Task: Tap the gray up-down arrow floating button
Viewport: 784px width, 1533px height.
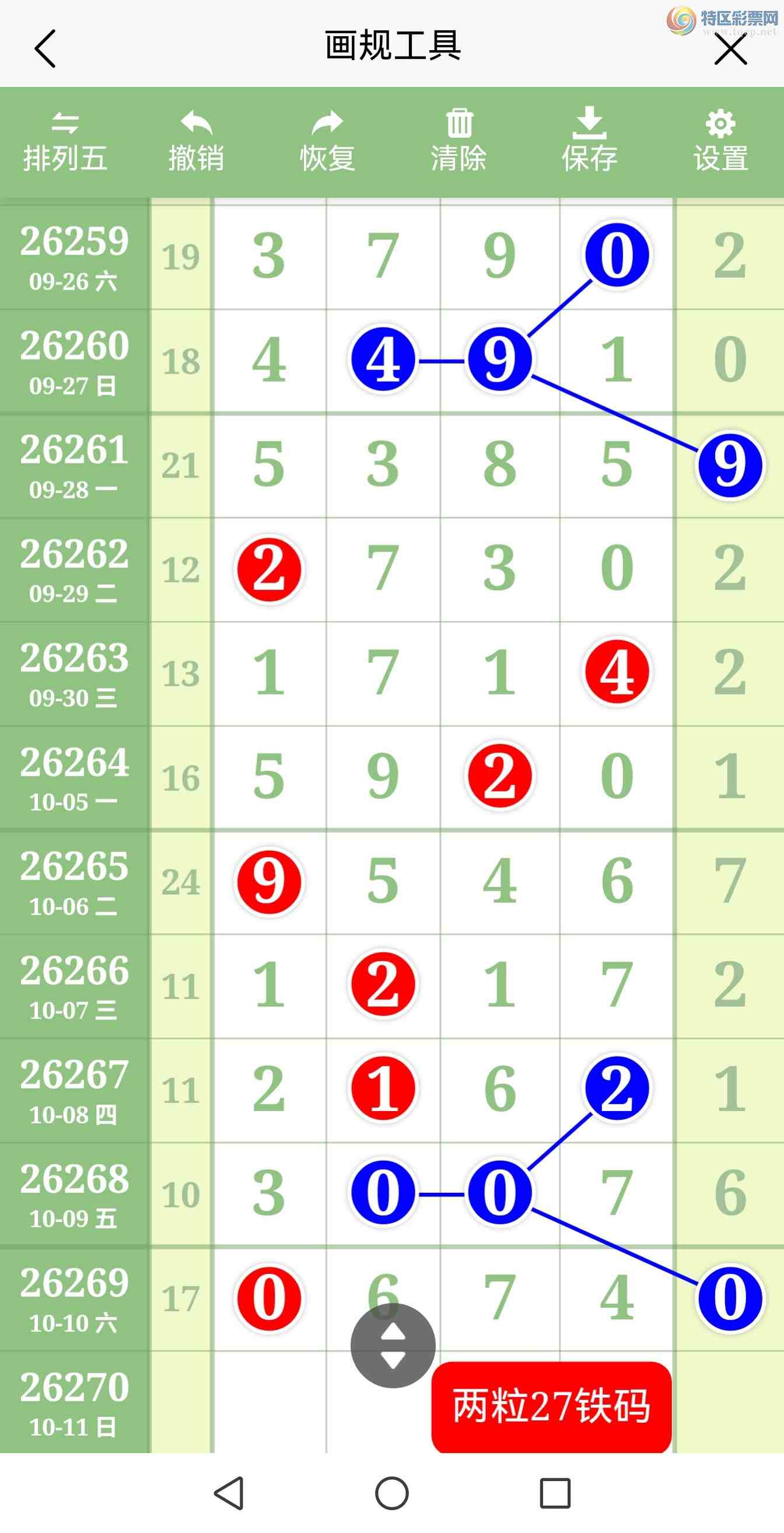Action: pos(393,1345)
